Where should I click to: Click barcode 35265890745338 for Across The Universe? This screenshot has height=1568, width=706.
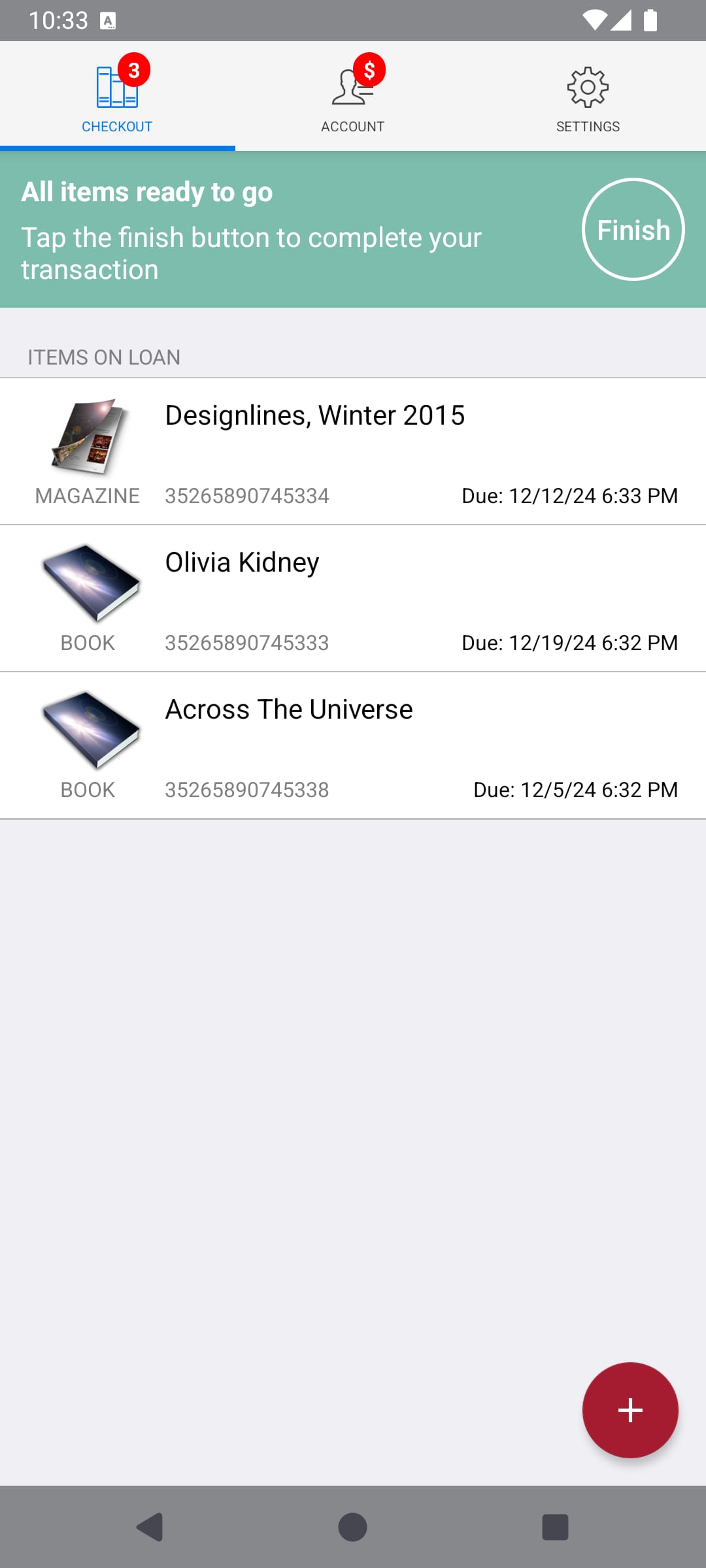pos(247,789)
